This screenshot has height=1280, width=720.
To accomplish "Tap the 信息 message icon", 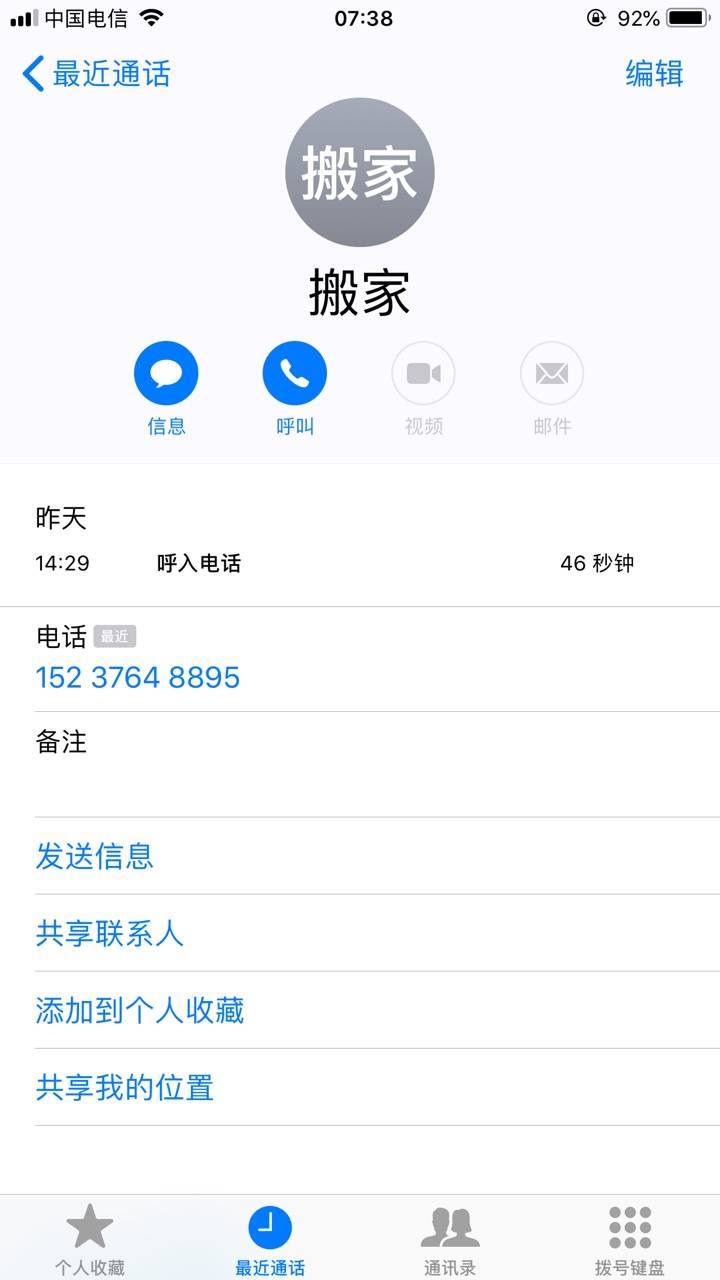I will click(x=166, y=373).
